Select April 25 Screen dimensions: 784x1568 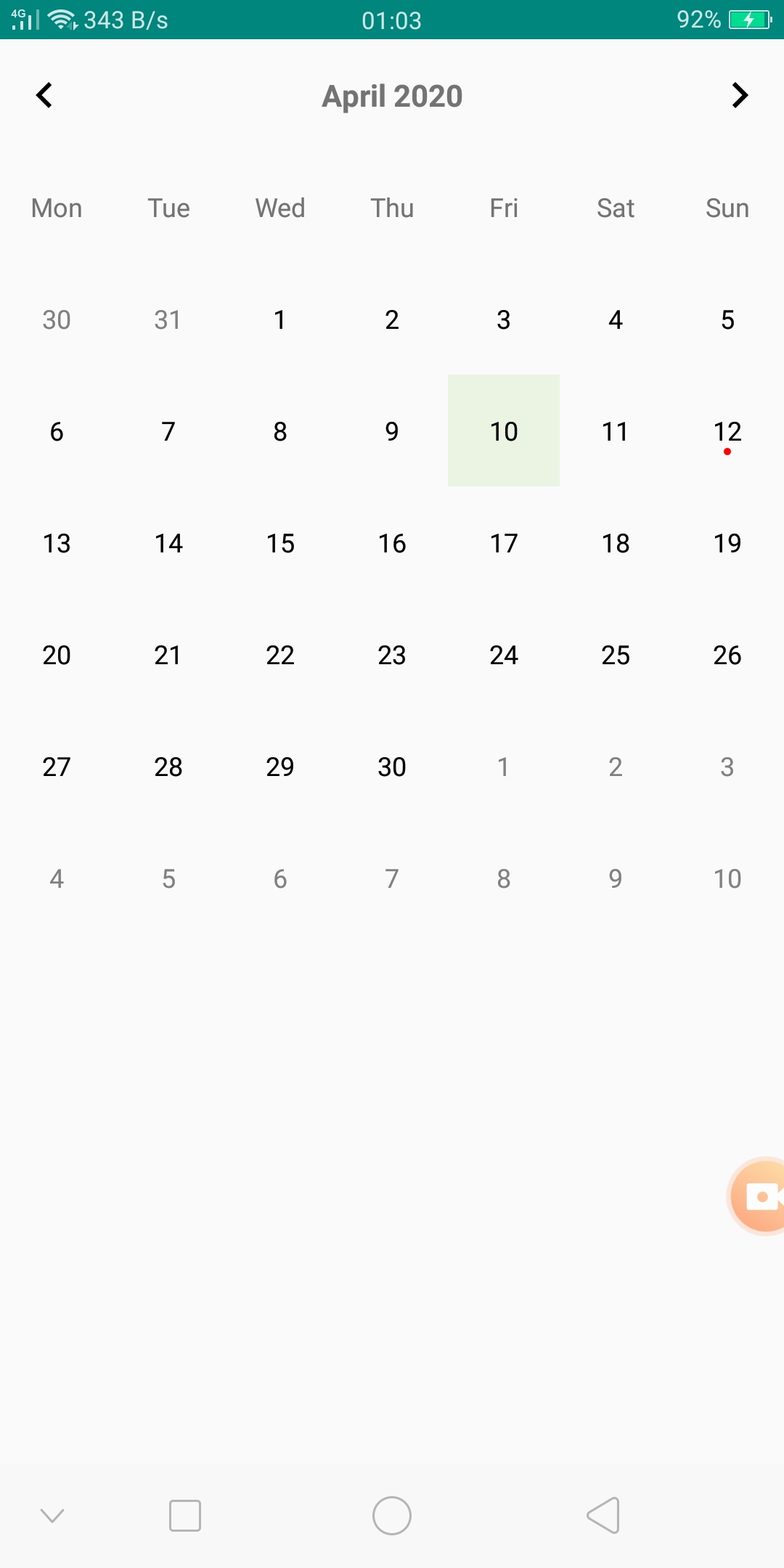pyautogui.click(x=616, y=655)
